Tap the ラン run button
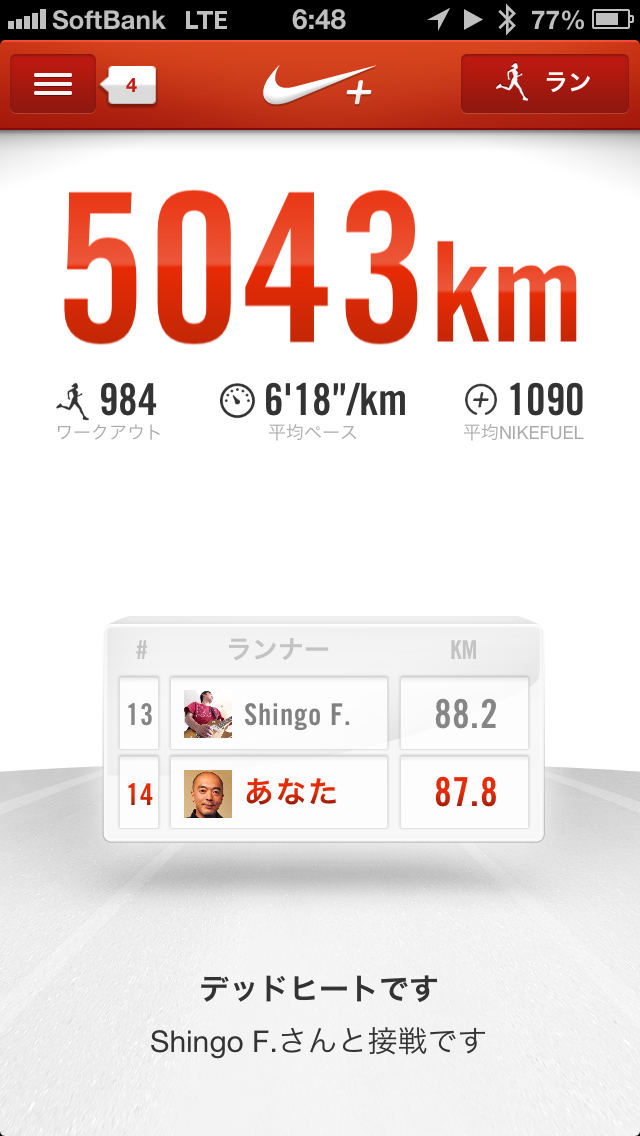 [x=544, y=84]
